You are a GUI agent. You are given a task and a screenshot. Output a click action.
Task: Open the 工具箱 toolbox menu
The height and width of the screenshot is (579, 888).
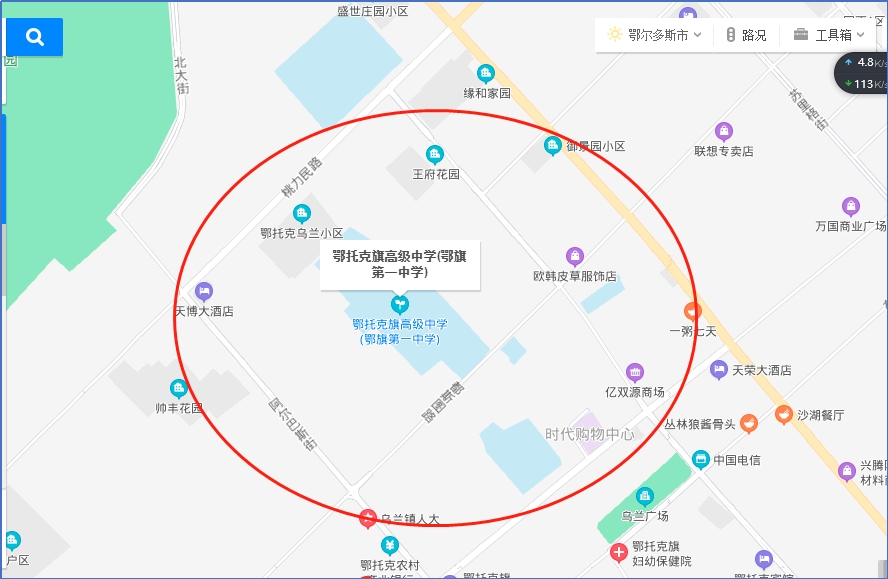click(x=829, y=35)
